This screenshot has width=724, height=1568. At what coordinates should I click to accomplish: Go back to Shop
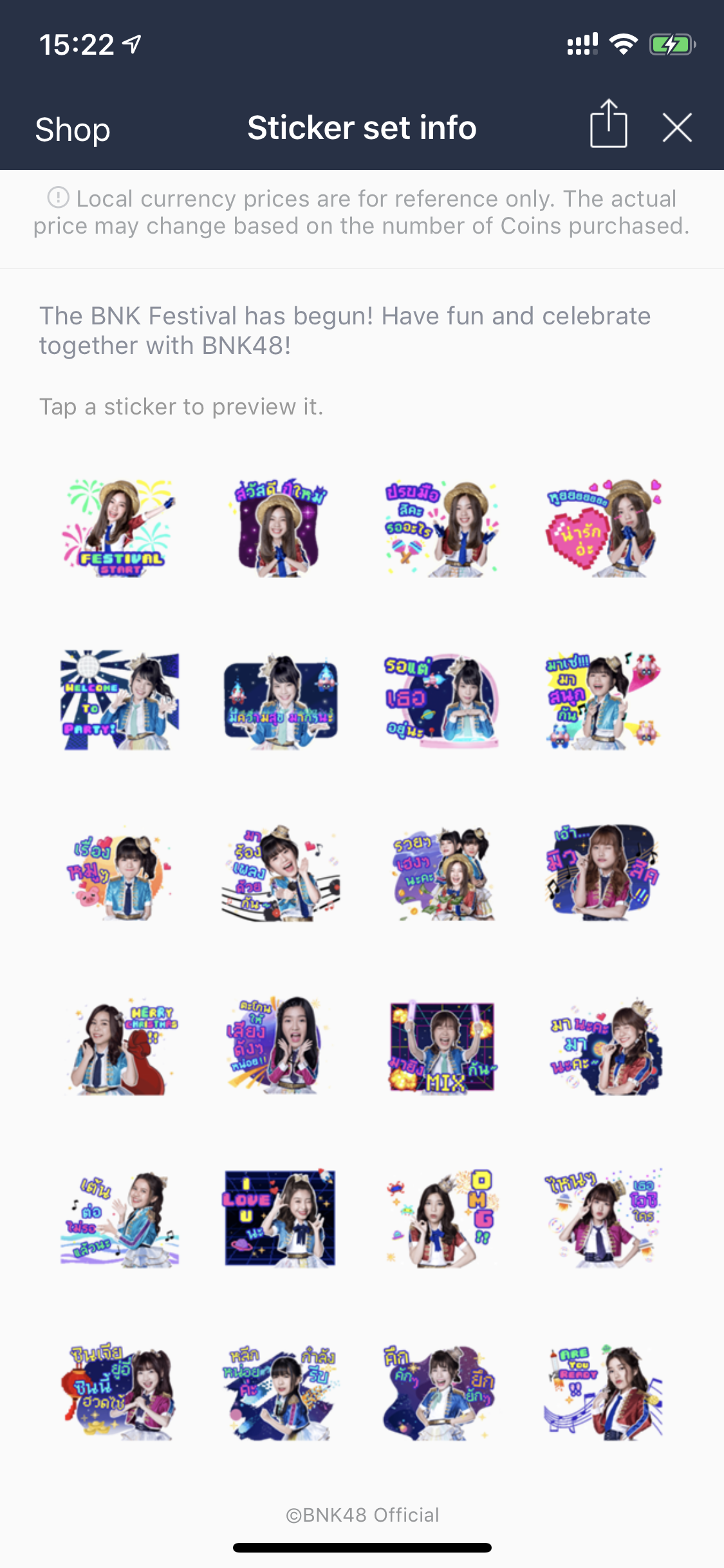coord(73,129)
